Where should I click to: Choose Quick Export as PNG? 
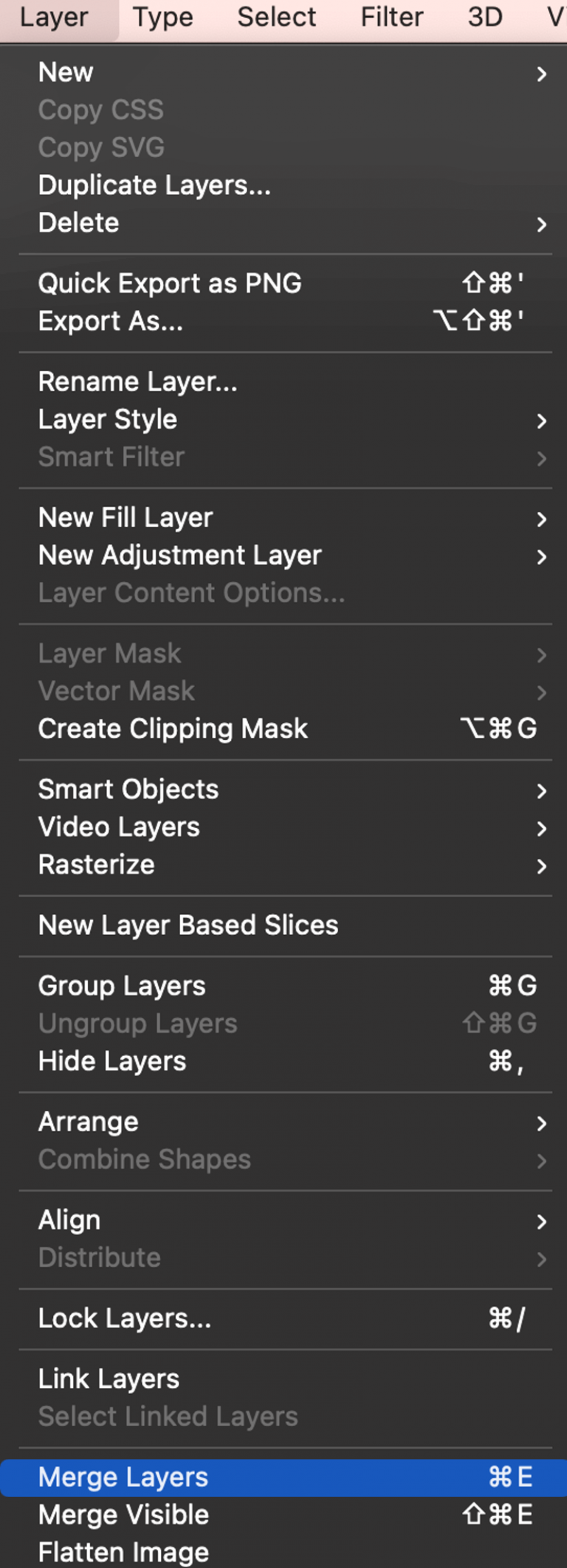click(x=170, y=283)
